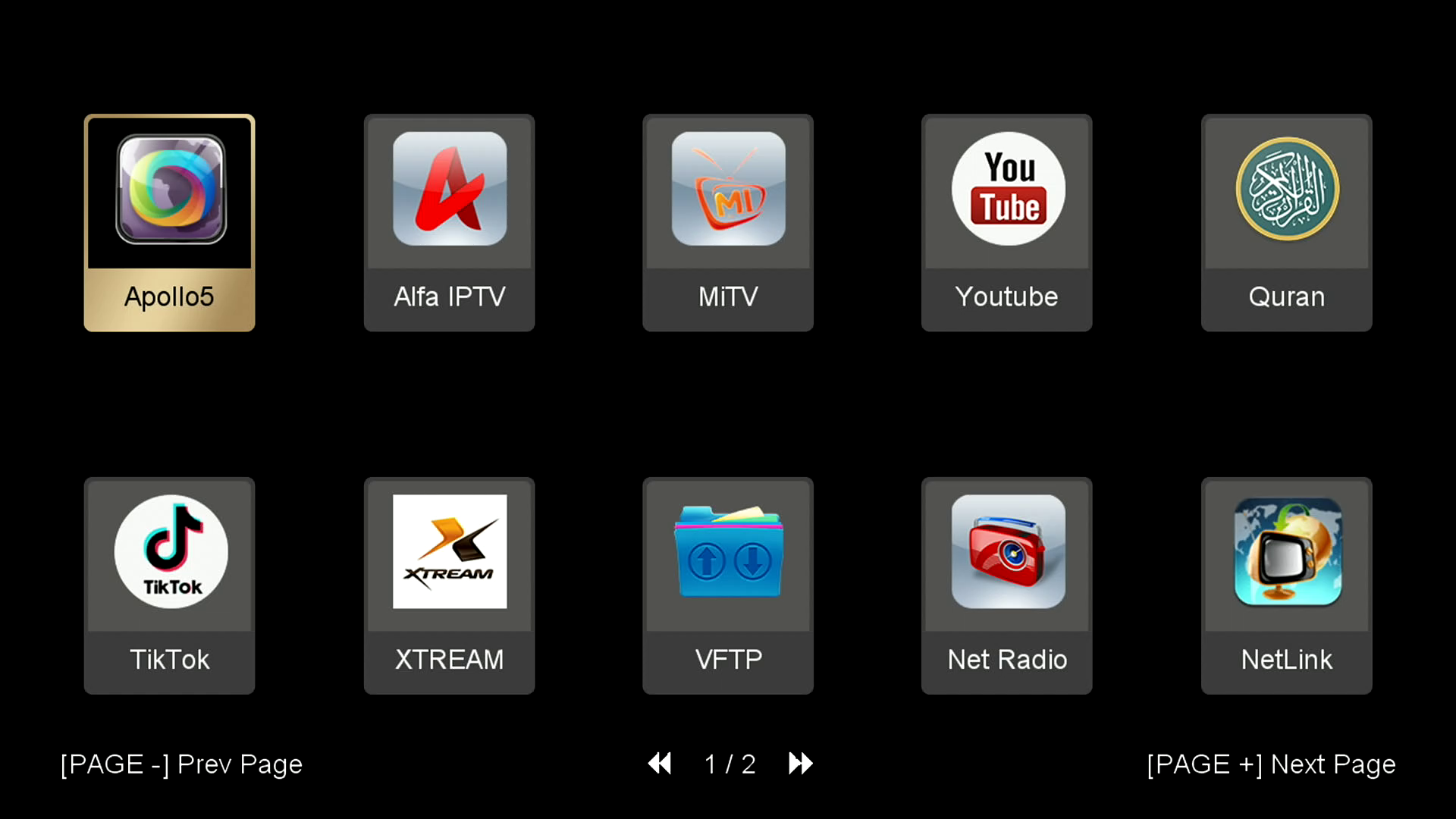Launch TikTok

pyautogui.click(x=169, y=585)
